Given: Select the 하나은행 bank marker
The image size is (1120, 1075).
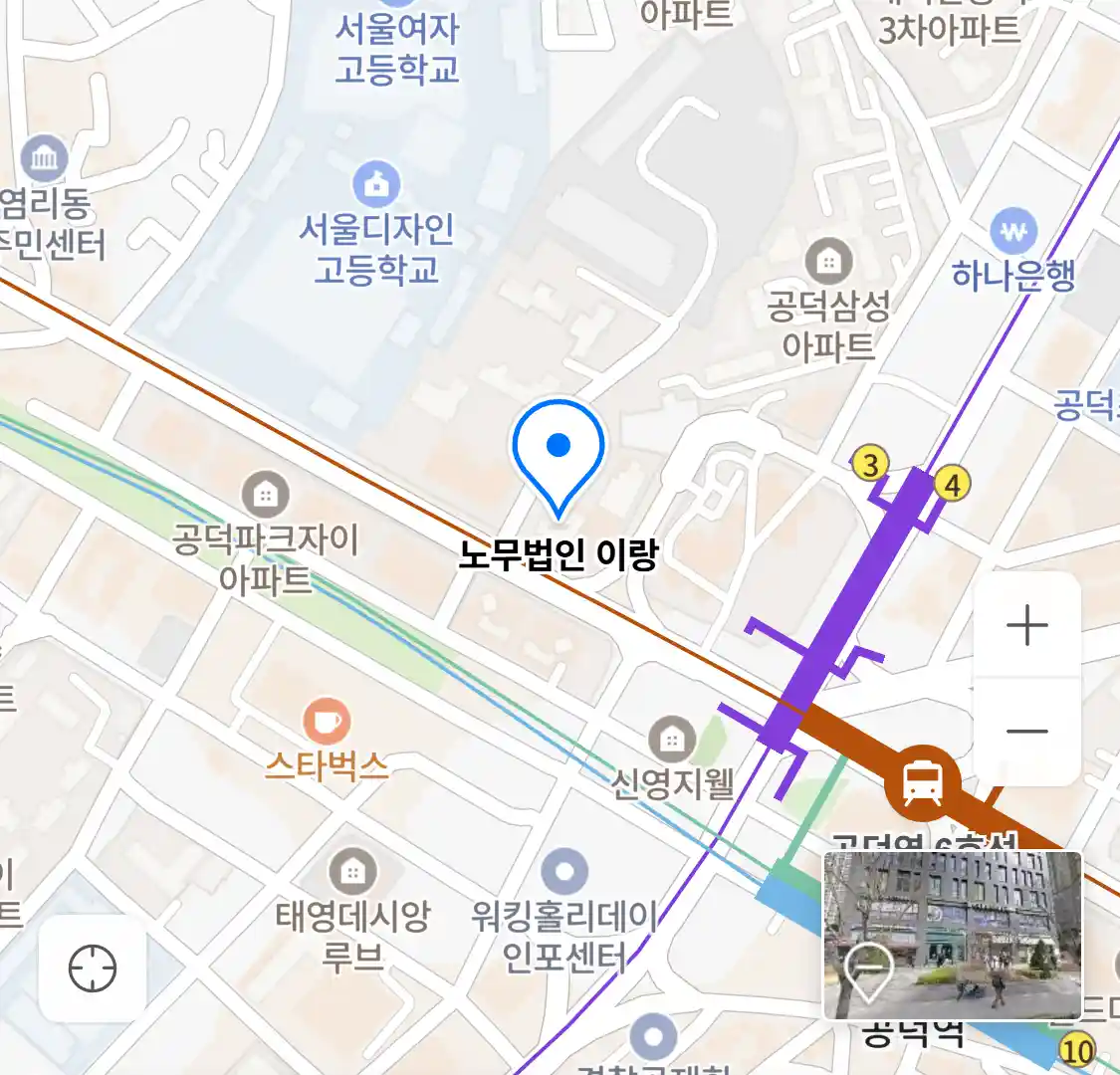Looking at the screenshot, I should [1013, 232].
